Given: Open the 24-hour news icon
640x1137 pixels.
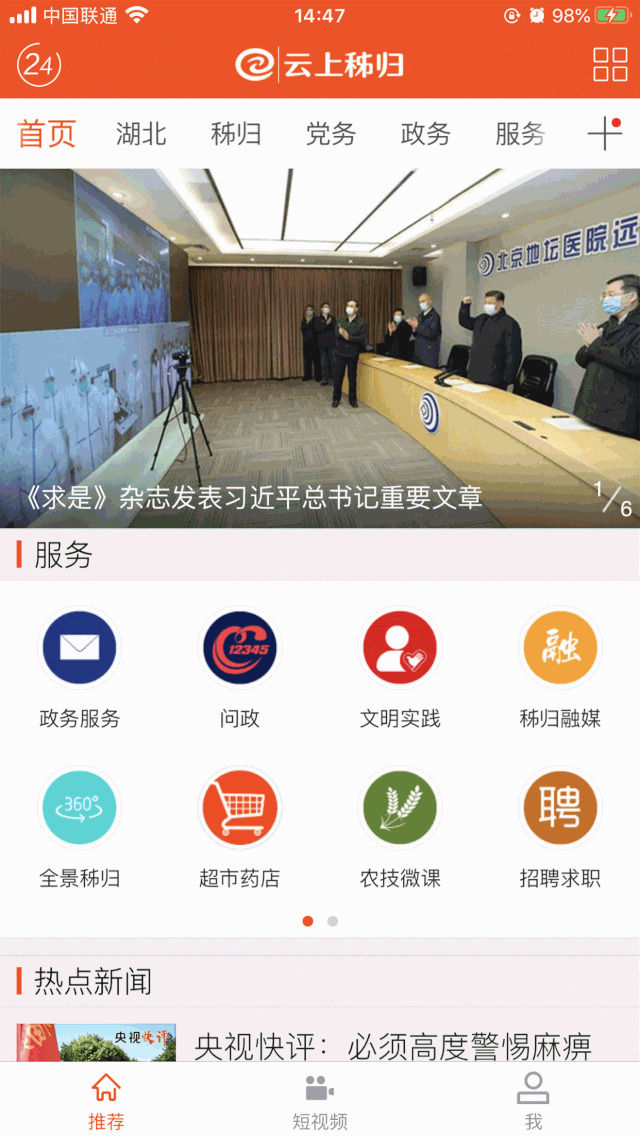Looking at the screenshot, I should (x=39, y=66).
